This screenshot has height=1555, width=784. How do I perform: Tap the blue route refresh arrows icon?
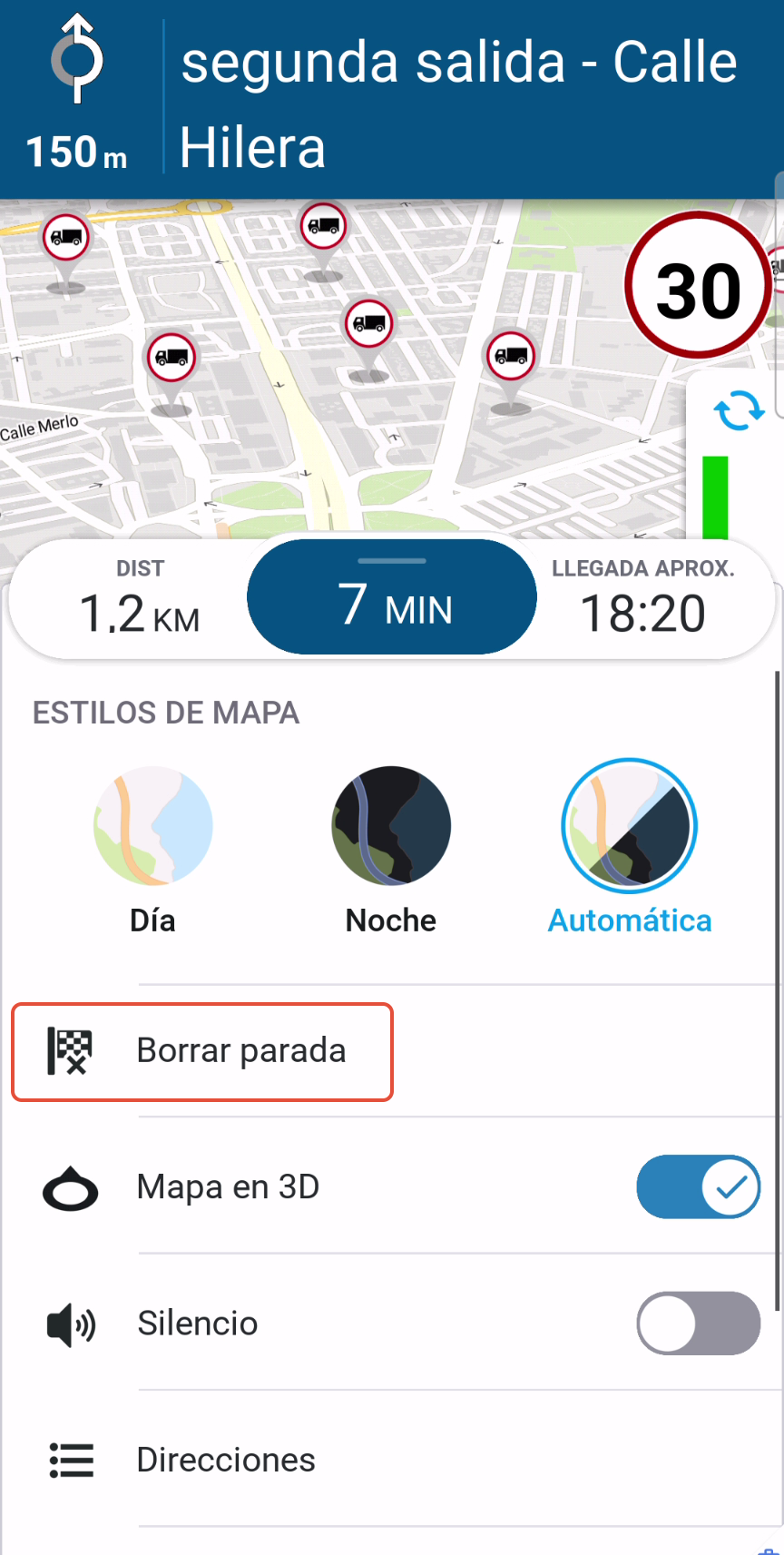coord(739,410)
